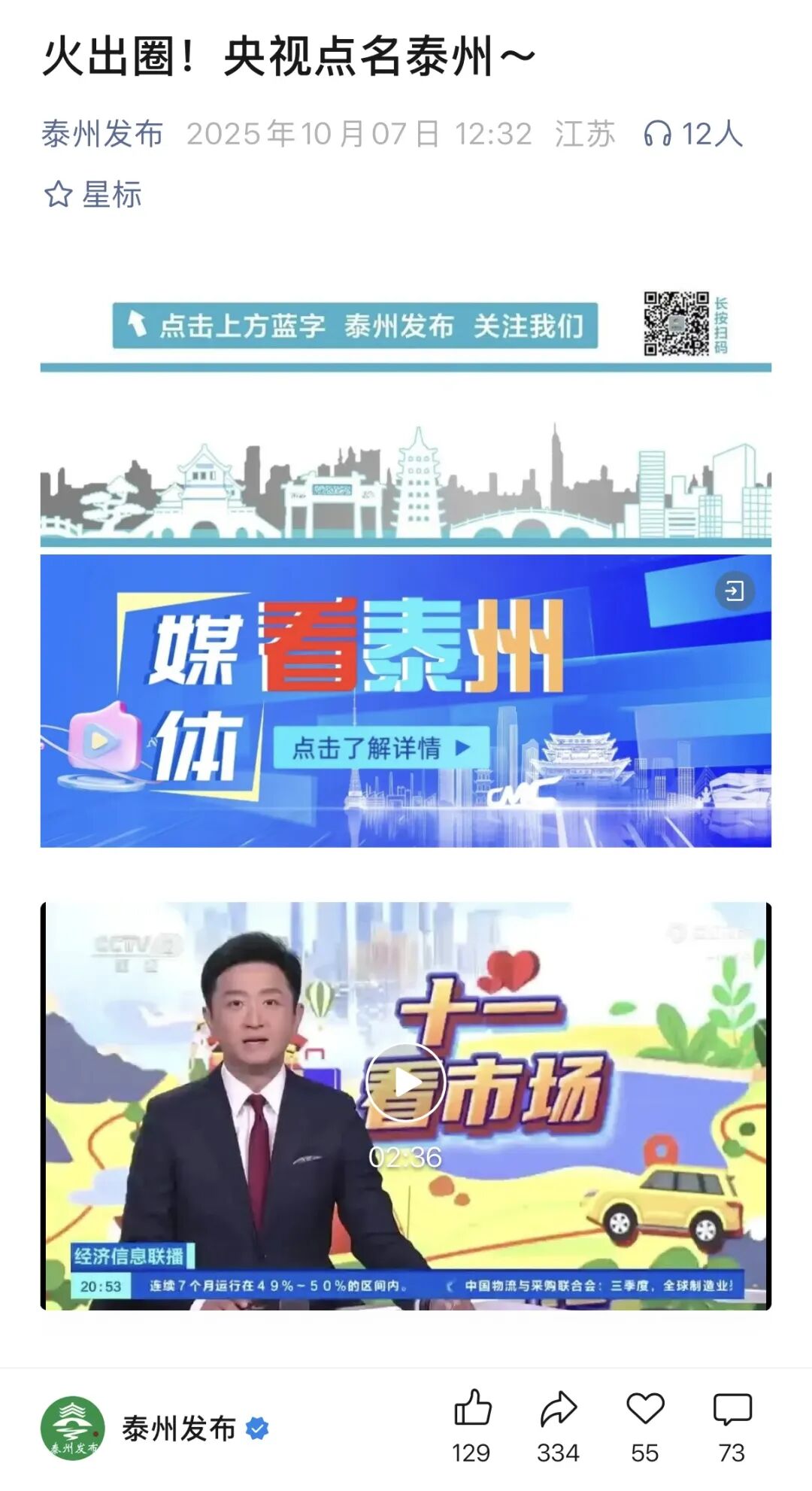Play the 02:36 CCTV video

coord(405,1083)
